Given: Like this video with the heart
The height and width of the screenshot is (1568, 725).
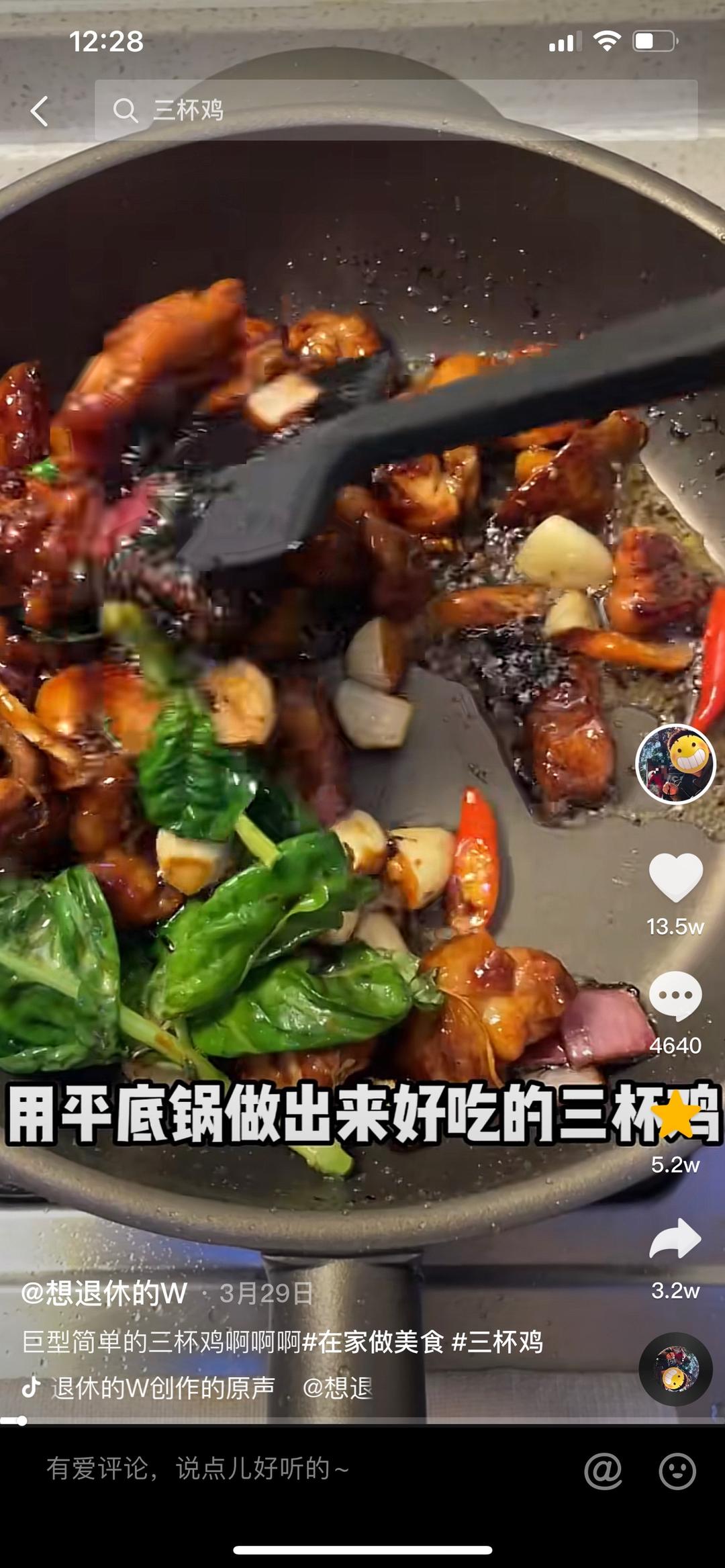Looking at the screenshot, I should click(675, 878).
